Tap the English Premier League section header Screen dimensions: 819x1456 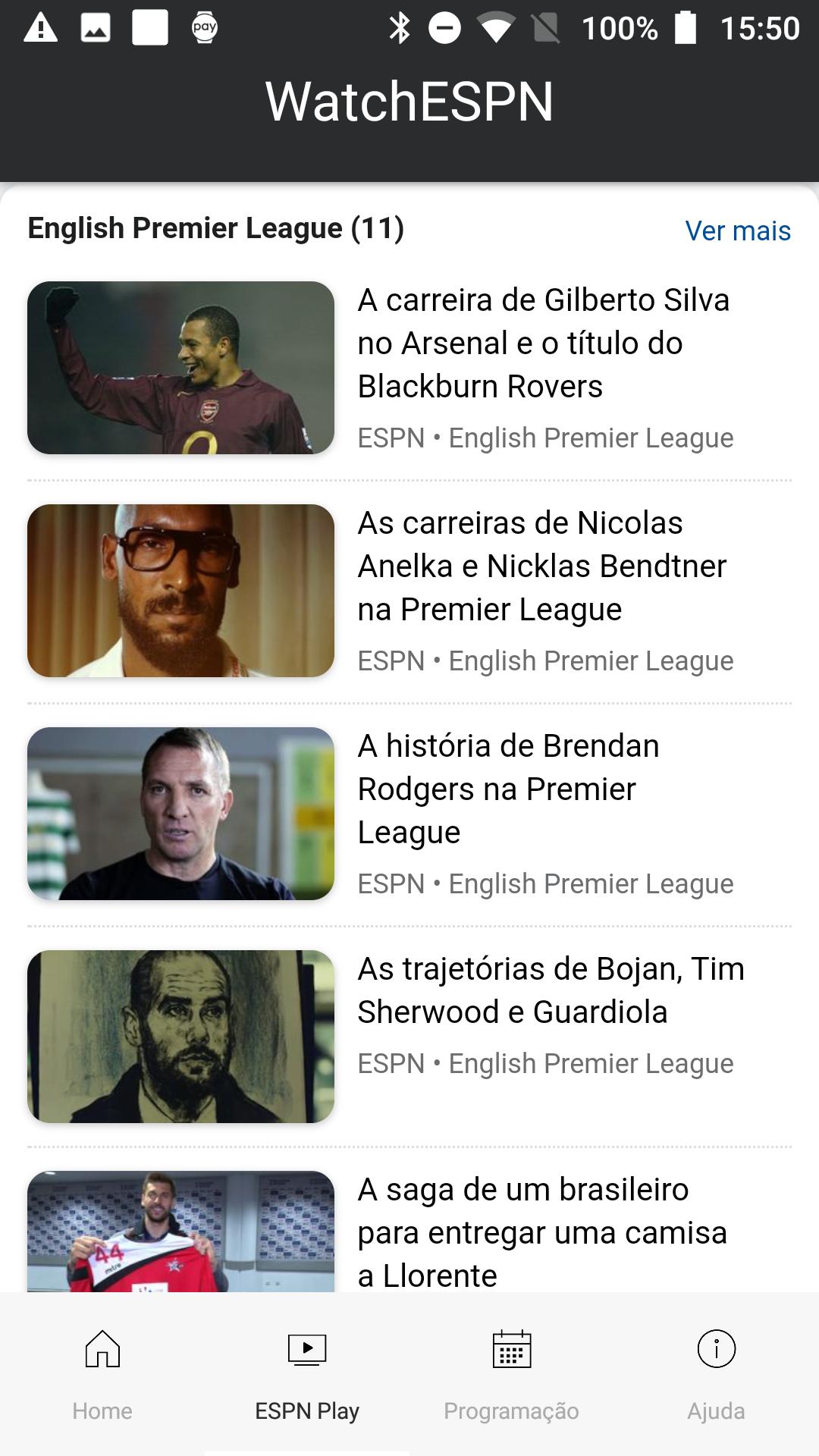215,229
